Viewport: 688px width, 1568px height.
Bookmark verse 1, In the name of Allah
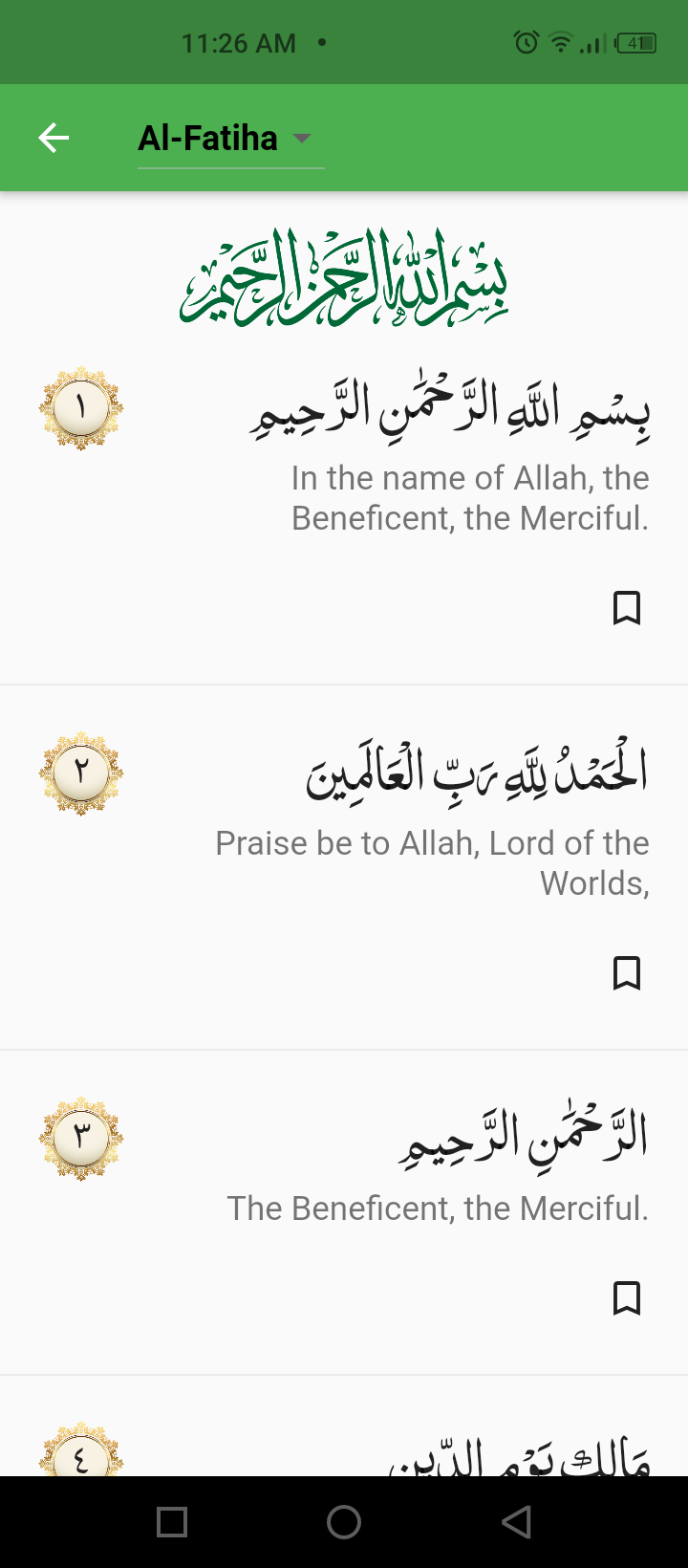tap(626, 608)
